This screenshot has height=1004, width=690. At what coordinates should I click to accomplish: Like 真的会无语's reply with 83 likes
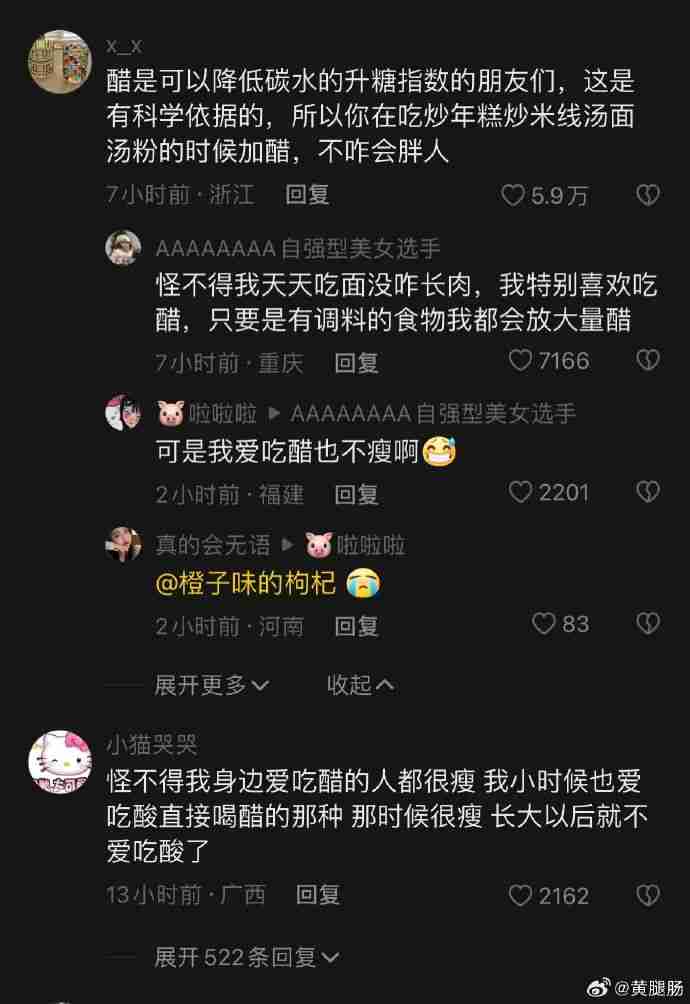pyautogui.click(x=544, y=624)
